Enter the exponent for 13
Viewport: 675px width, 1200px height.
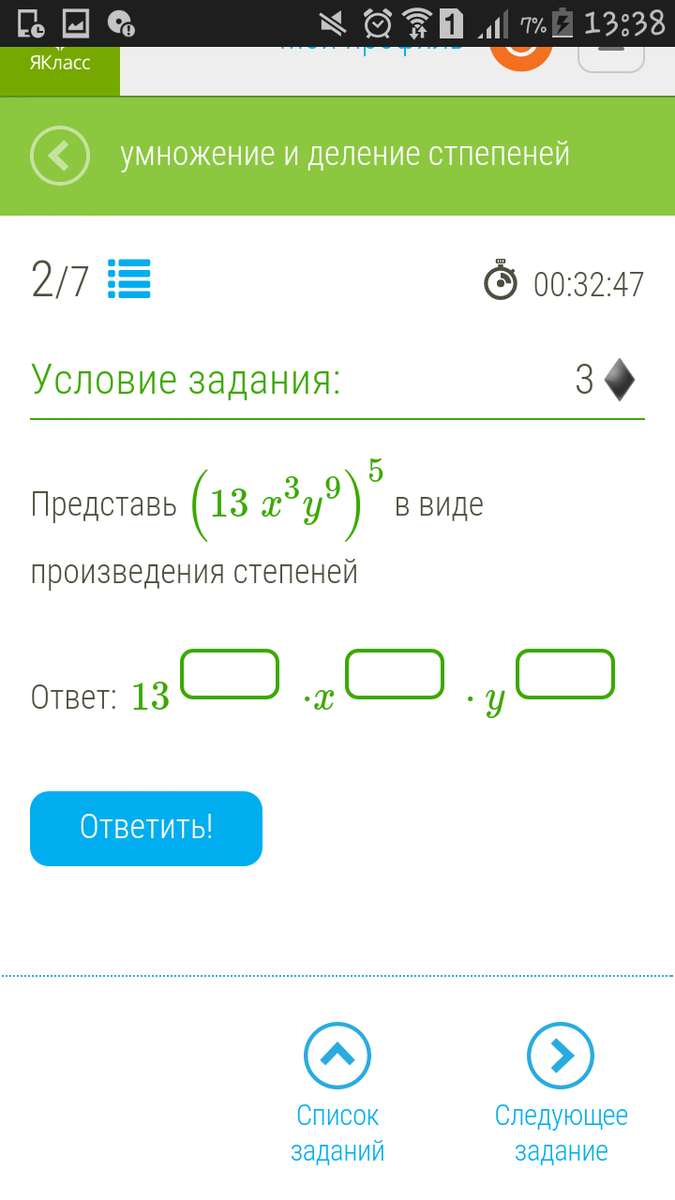(x=232, y=674)
